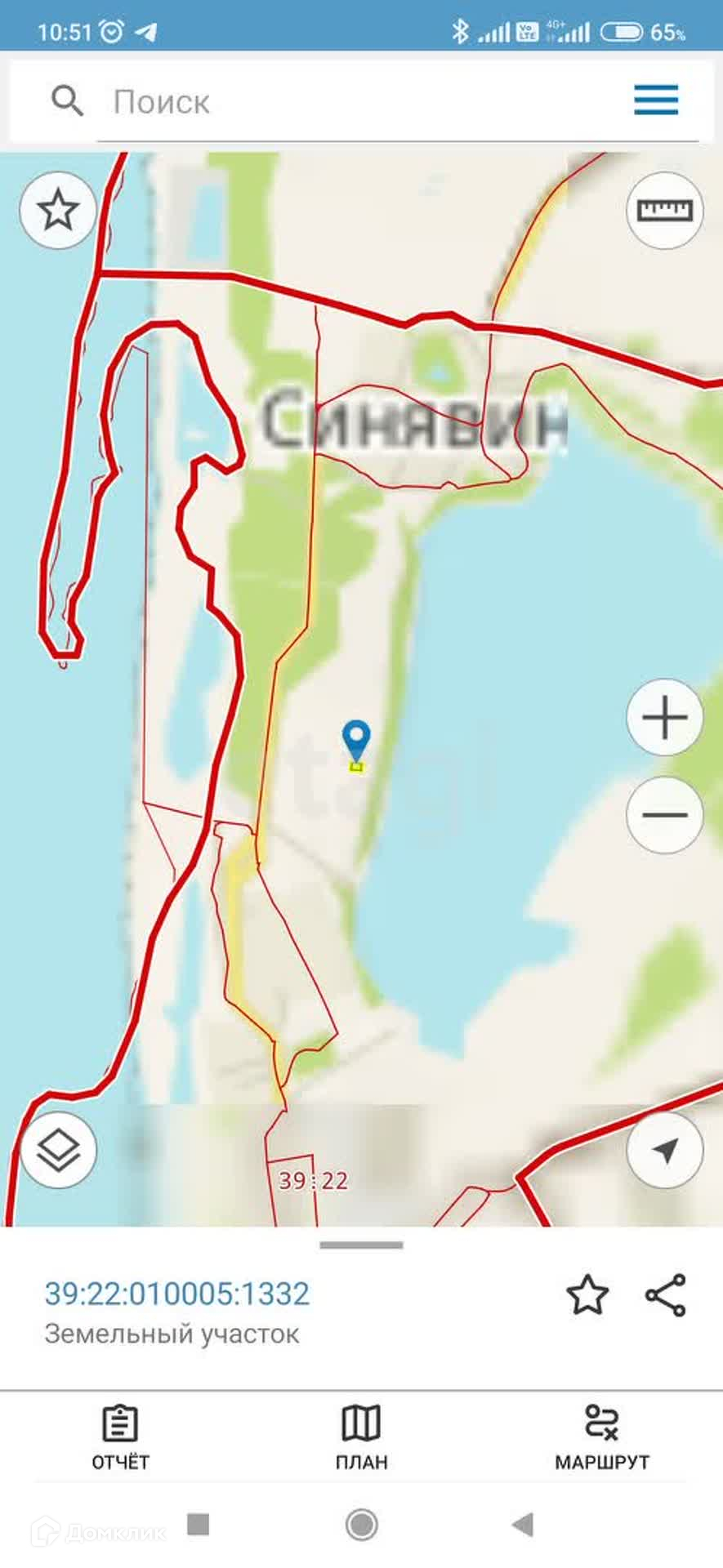Go to the system home screen

pos(361,1524)
